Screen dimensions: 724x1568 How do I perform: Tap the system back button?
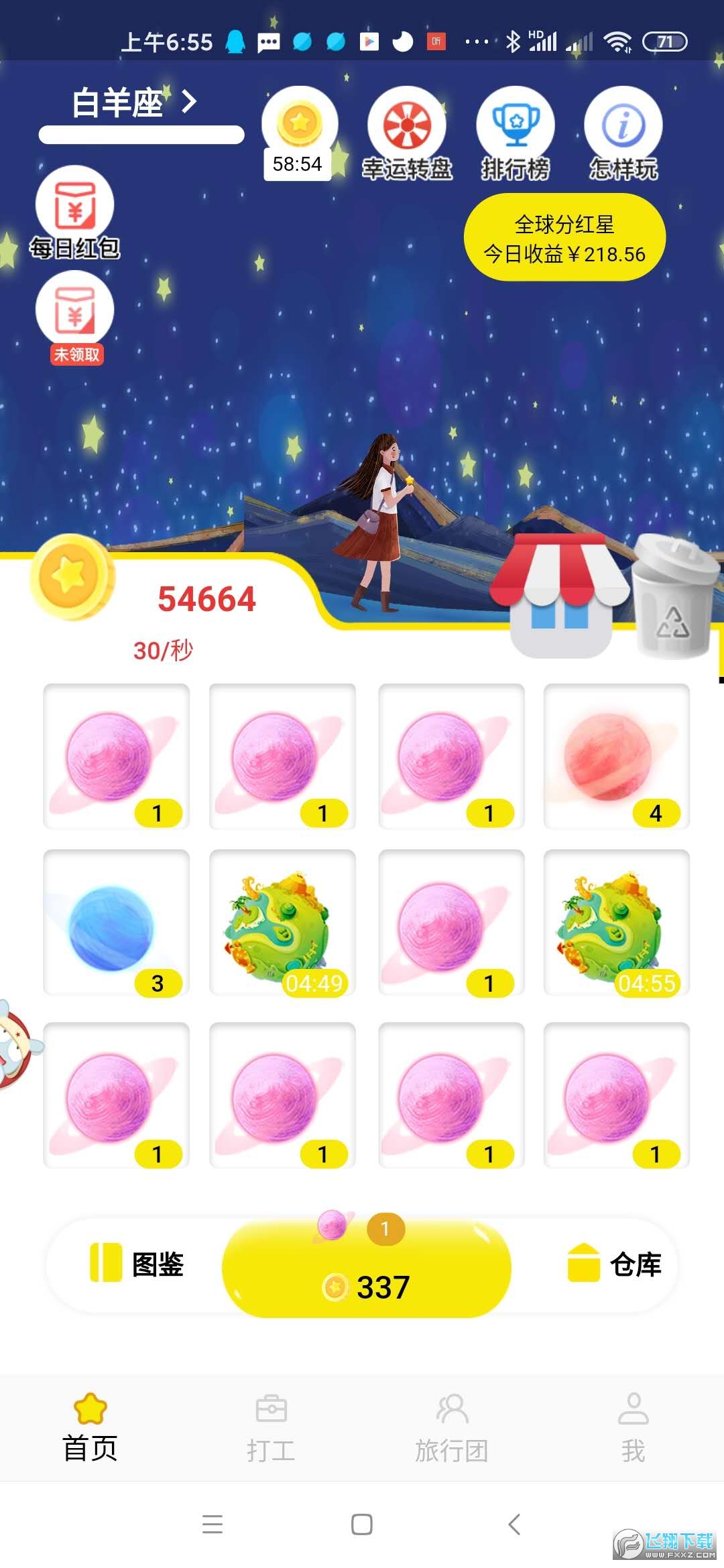coord(514,1524)
